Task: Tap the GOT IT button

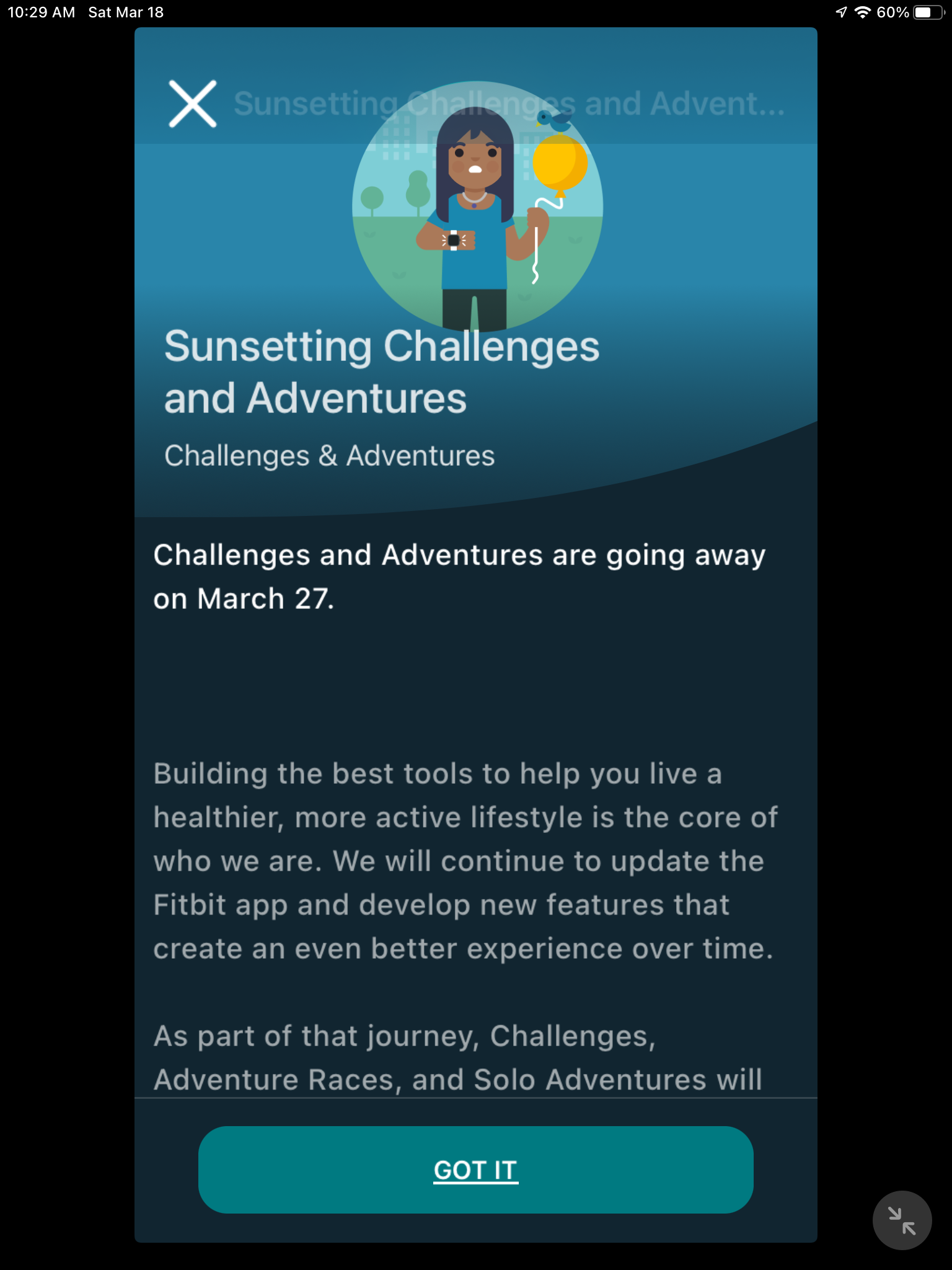Action: [x=475, y=1170]
